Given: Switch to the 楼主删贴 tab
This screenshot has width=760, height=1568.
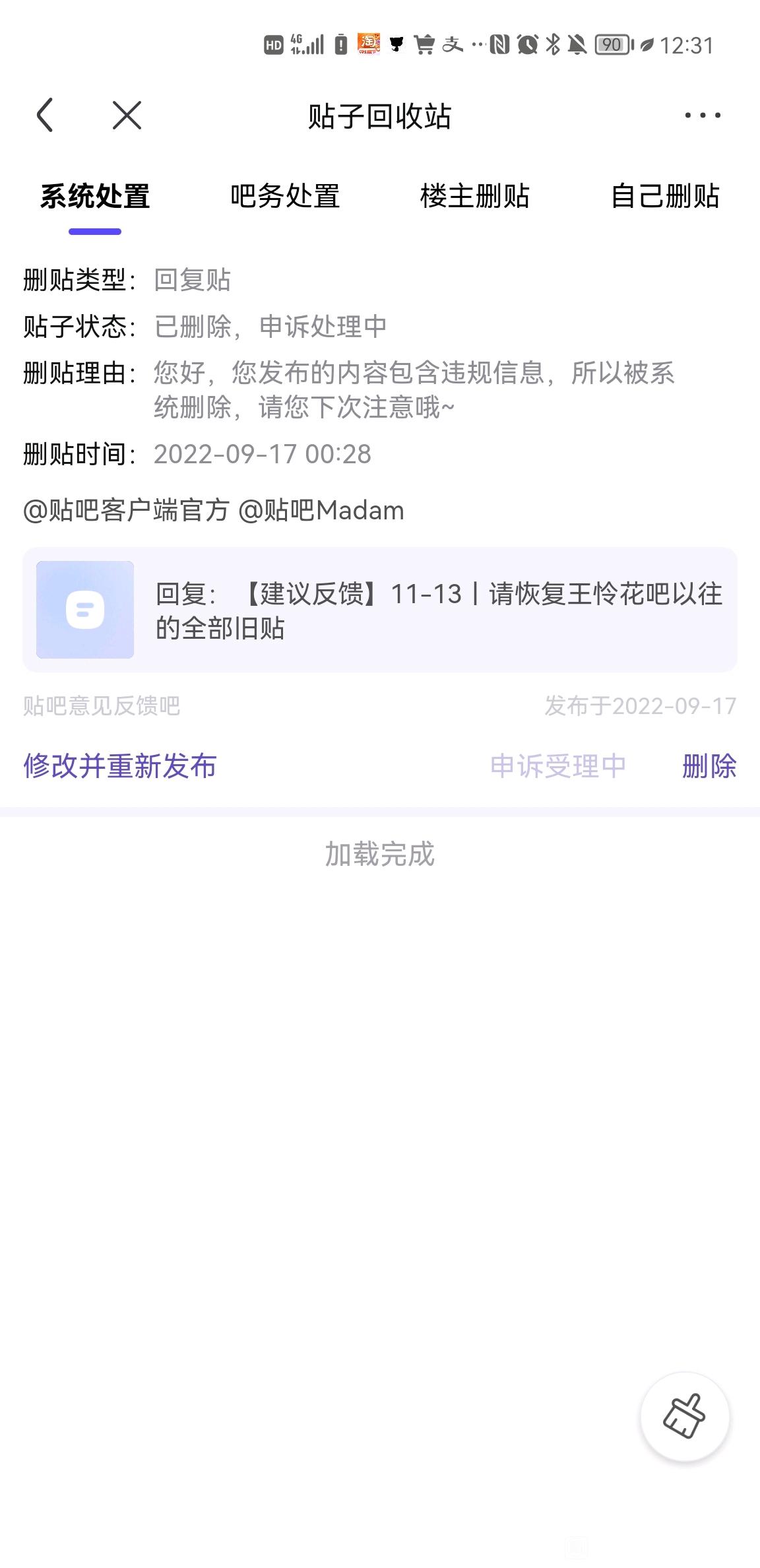Looking at the screenshot, I should click(475, 197).
